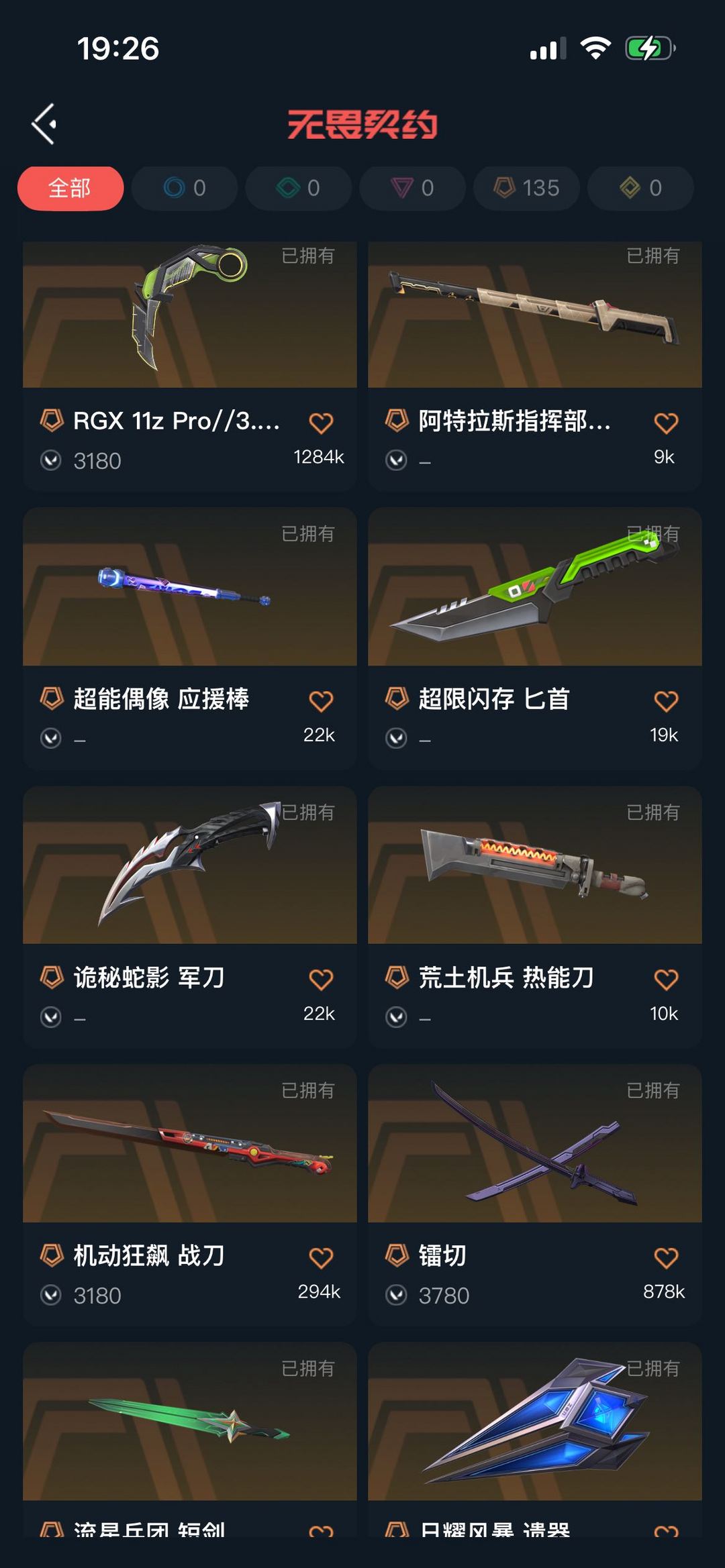The height and width of the screenshot is (1568, 725).
Task: Open the 诡秘蛇影 军刀 card
Action: point(190,917)
